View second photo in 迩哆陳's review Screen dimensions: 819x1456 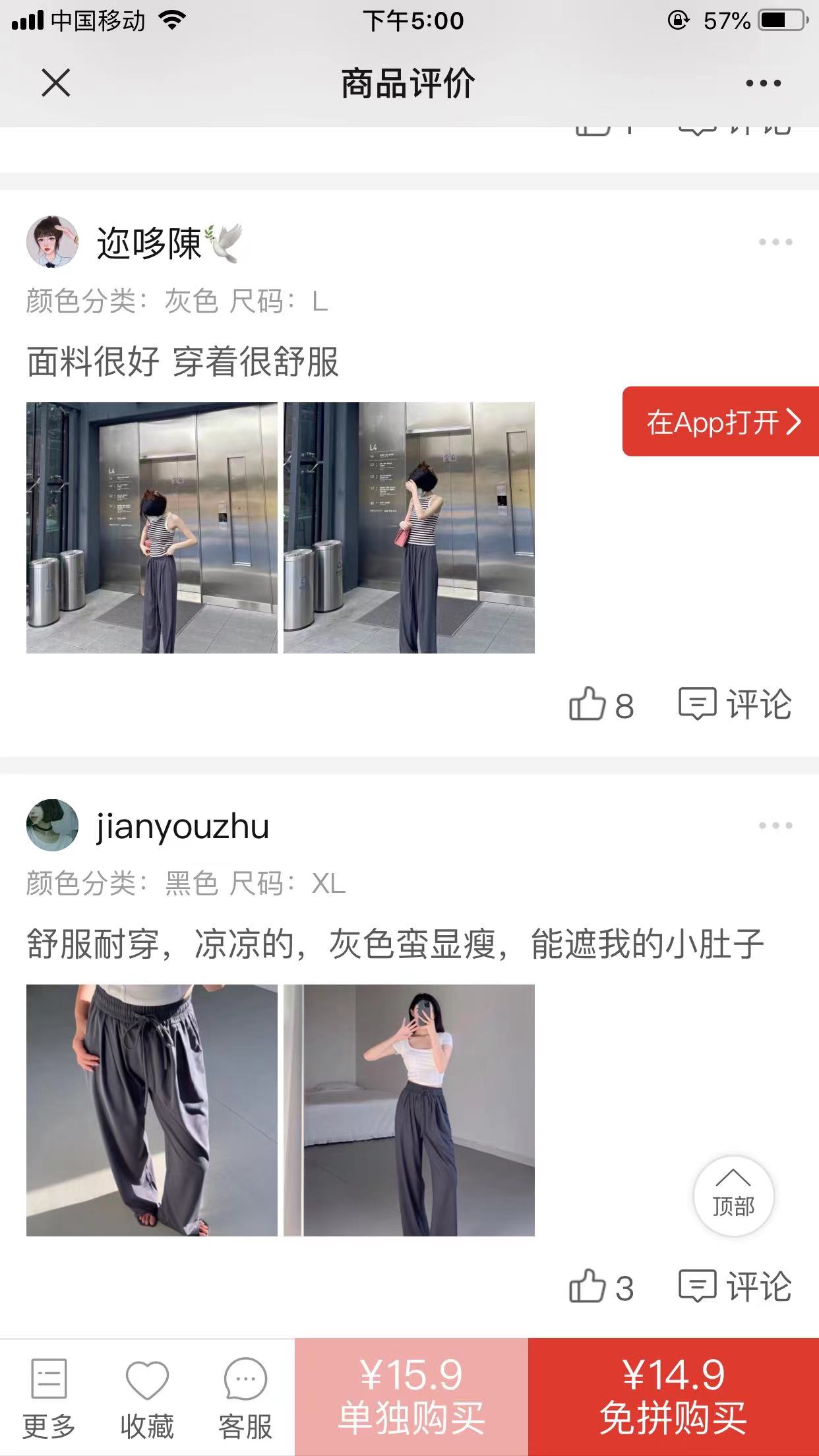409,528
